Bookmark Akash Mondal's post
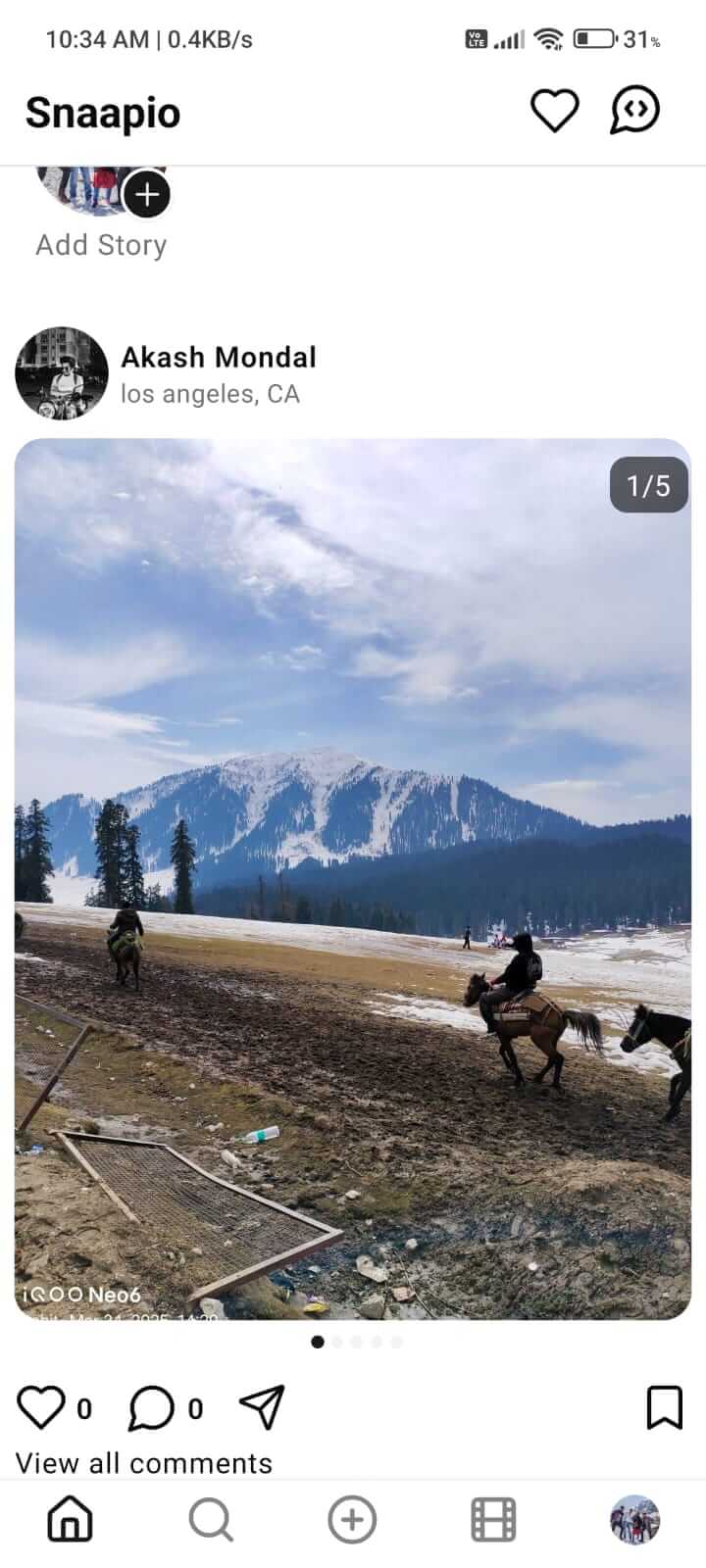 click(664, 1407)
